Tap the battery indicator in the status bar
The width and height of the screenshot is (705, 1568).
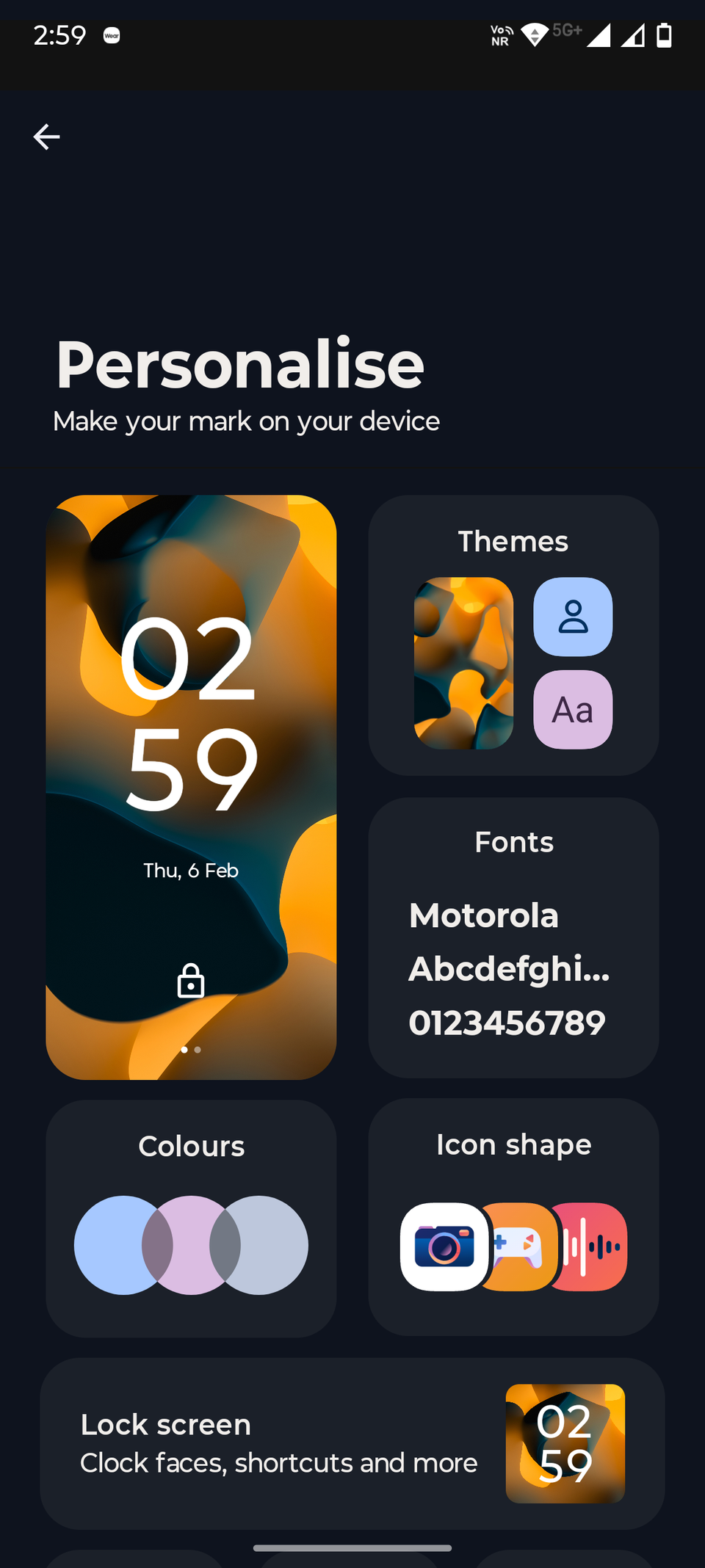click(x=663, y=33)
